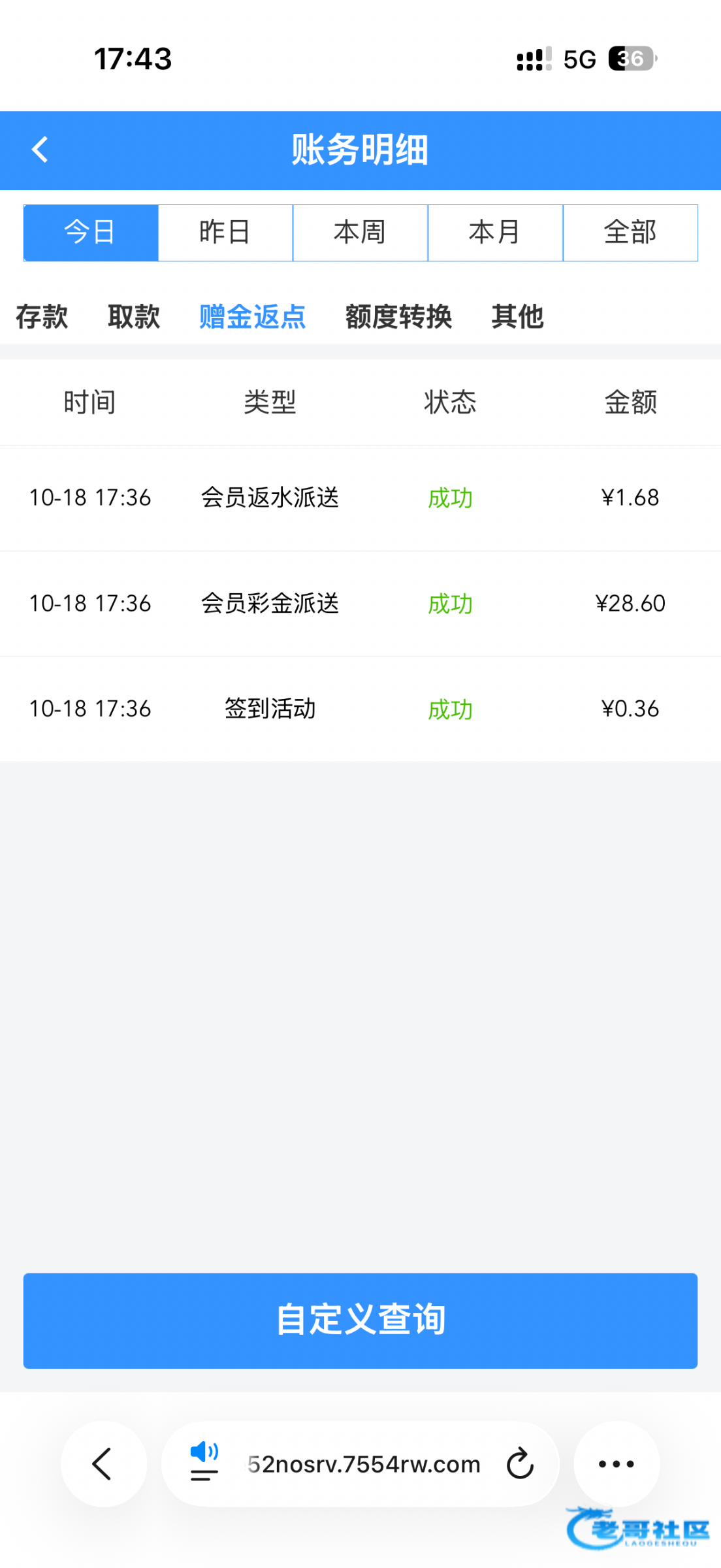Open the 存款 category tab

tap(42, 317)
